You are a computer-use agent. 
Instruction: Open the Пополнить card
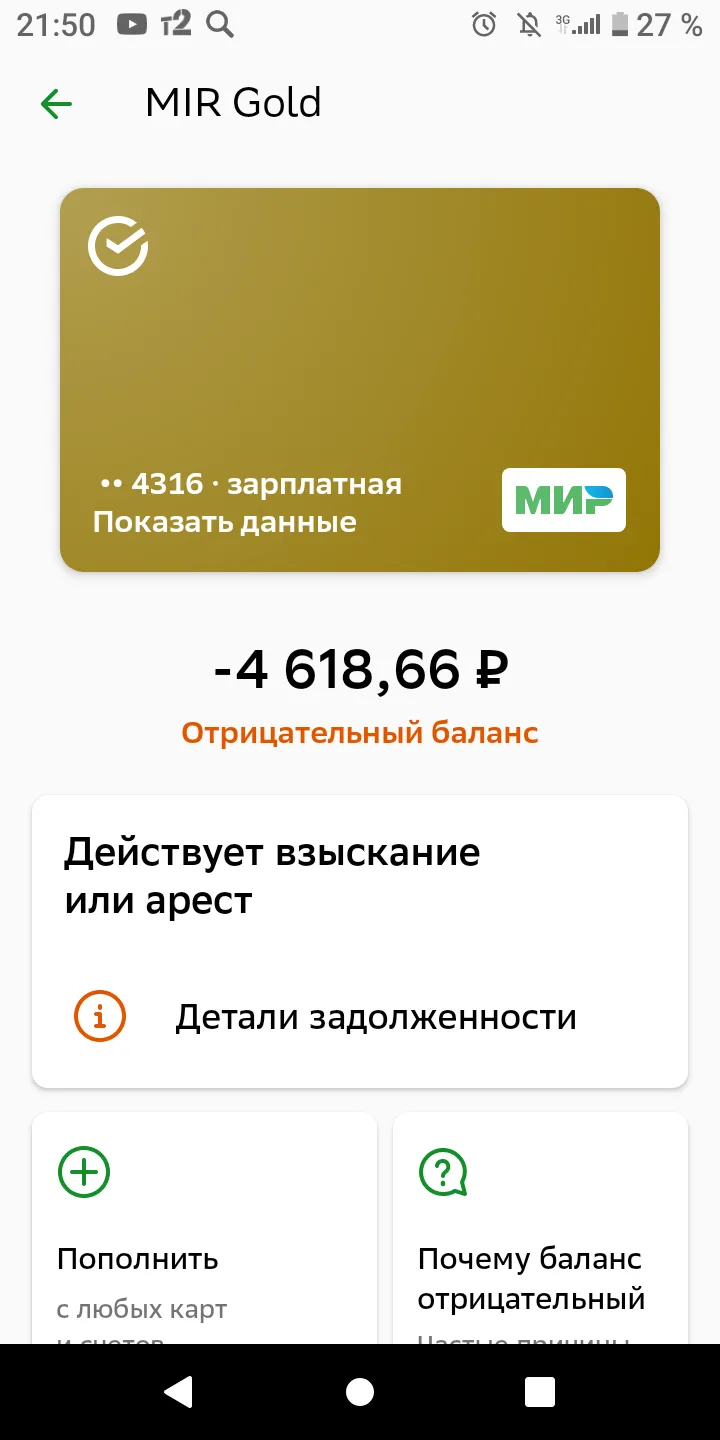coord(204,1228)
